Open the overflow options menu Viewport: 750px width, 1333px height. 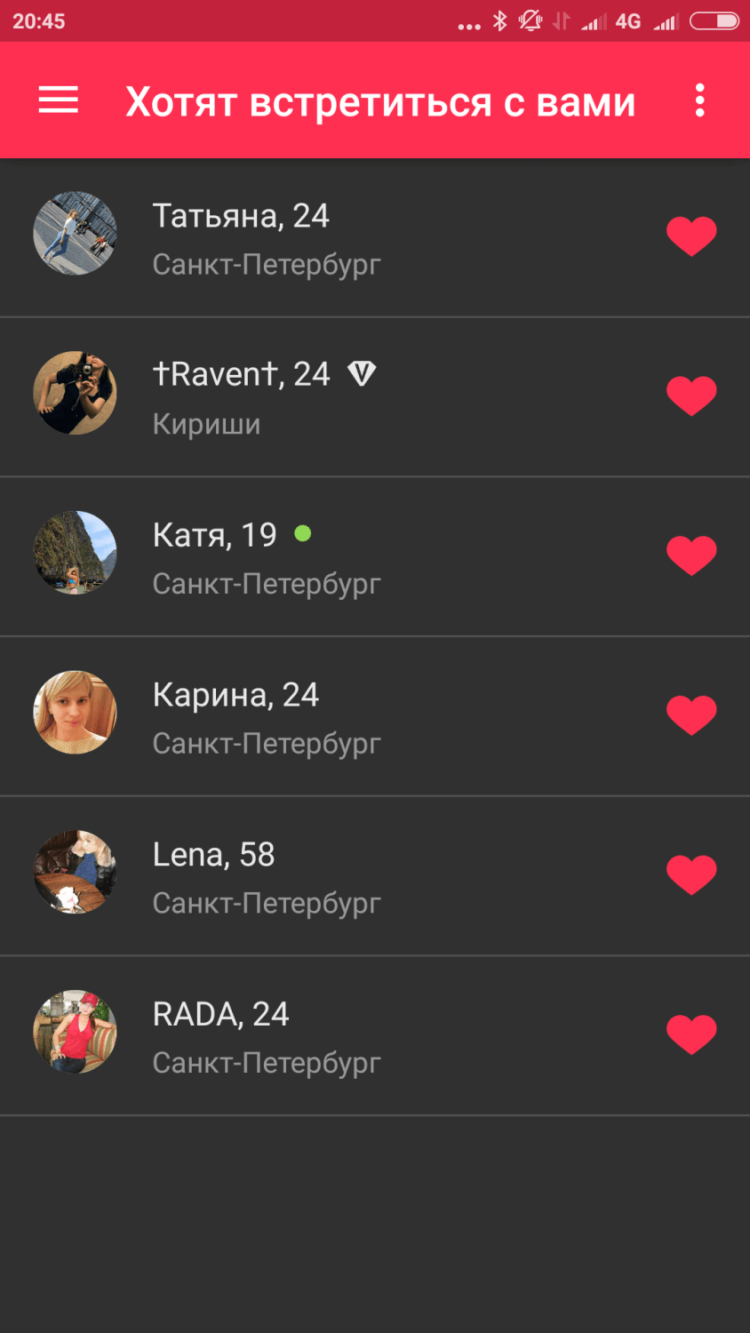pyautogui.click(x=698, y=100)
